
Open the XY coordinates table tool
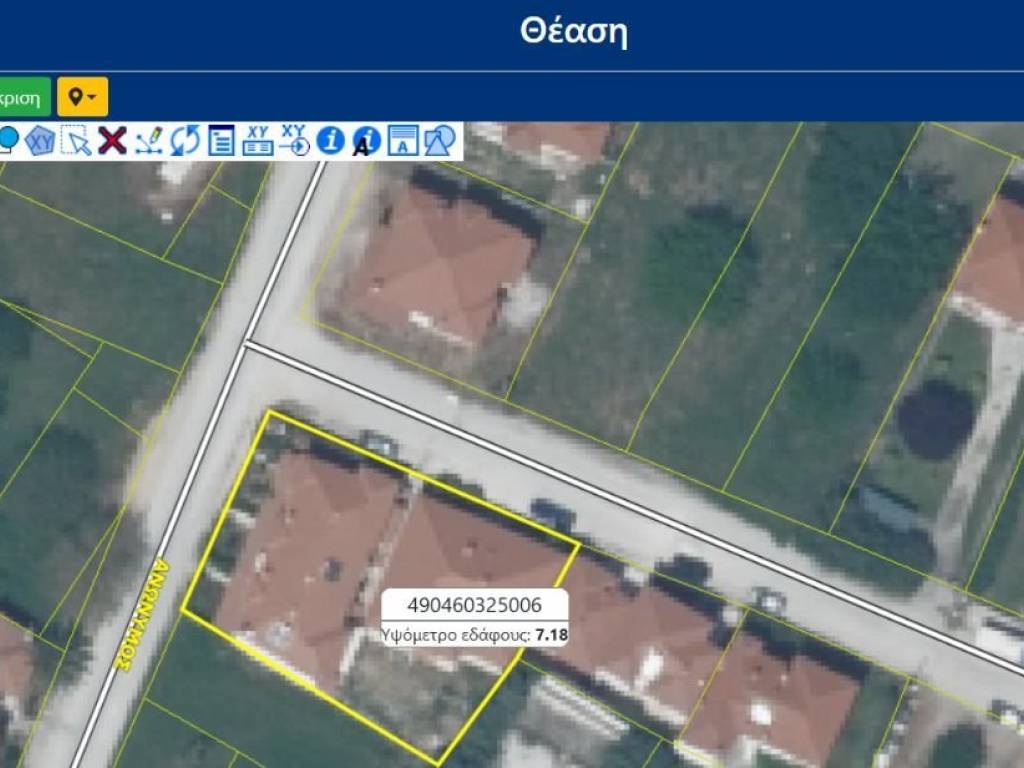(x=258, y=141)
